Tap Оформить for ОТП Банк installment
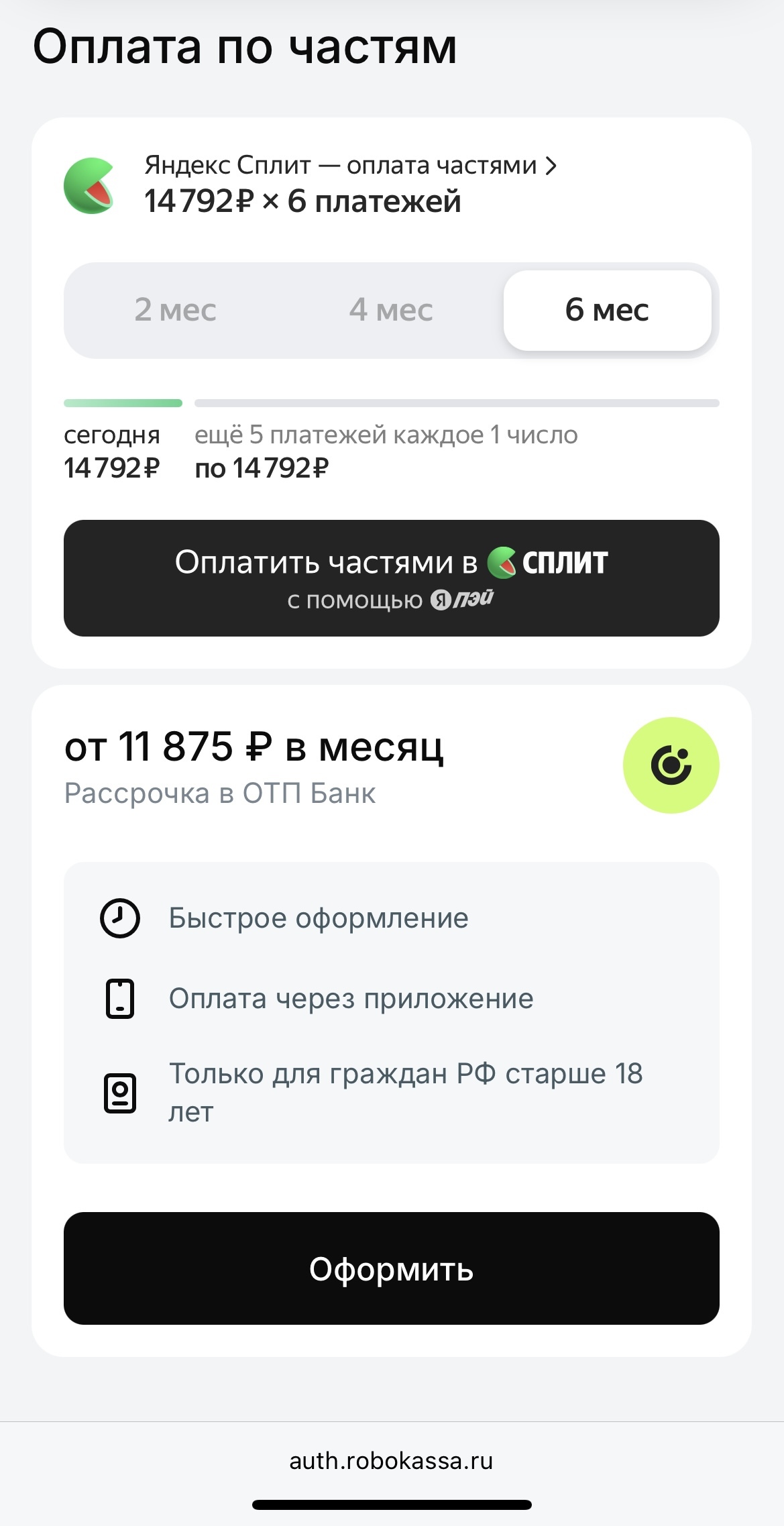 pos(392,1268)
